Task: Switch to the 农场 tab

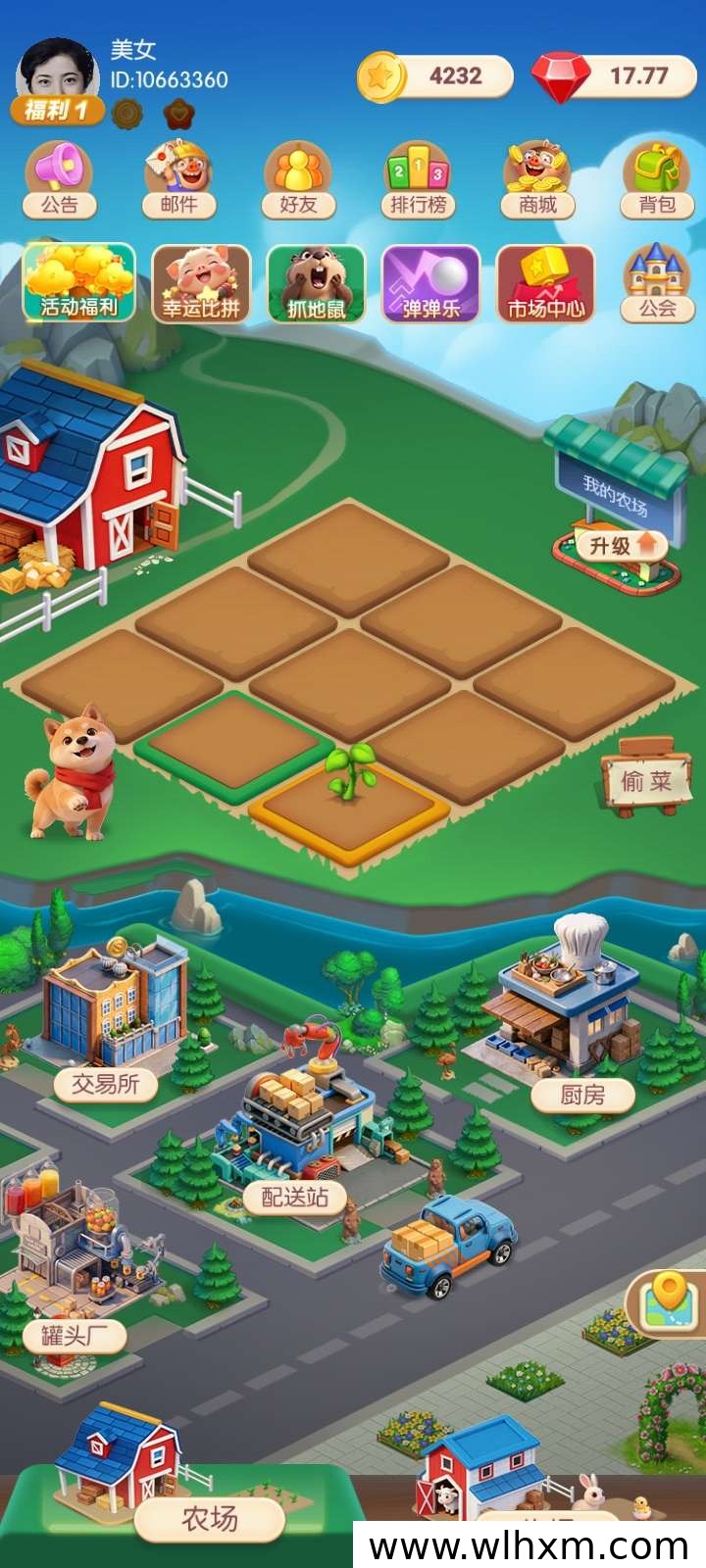Action: click(209, 1519)
